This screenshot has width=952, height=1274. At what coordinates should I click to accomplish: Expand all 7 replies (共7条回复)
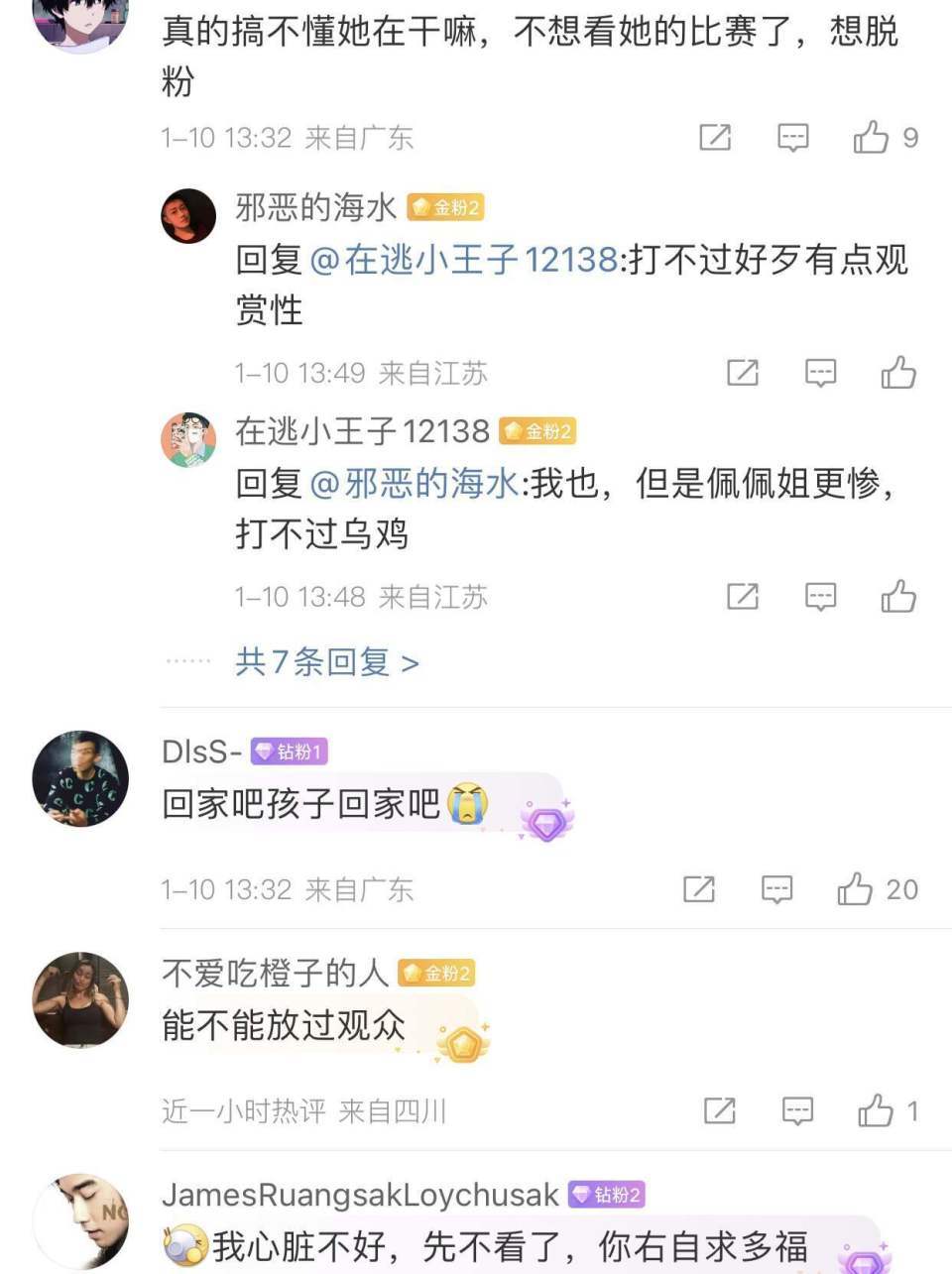(326, 661)
